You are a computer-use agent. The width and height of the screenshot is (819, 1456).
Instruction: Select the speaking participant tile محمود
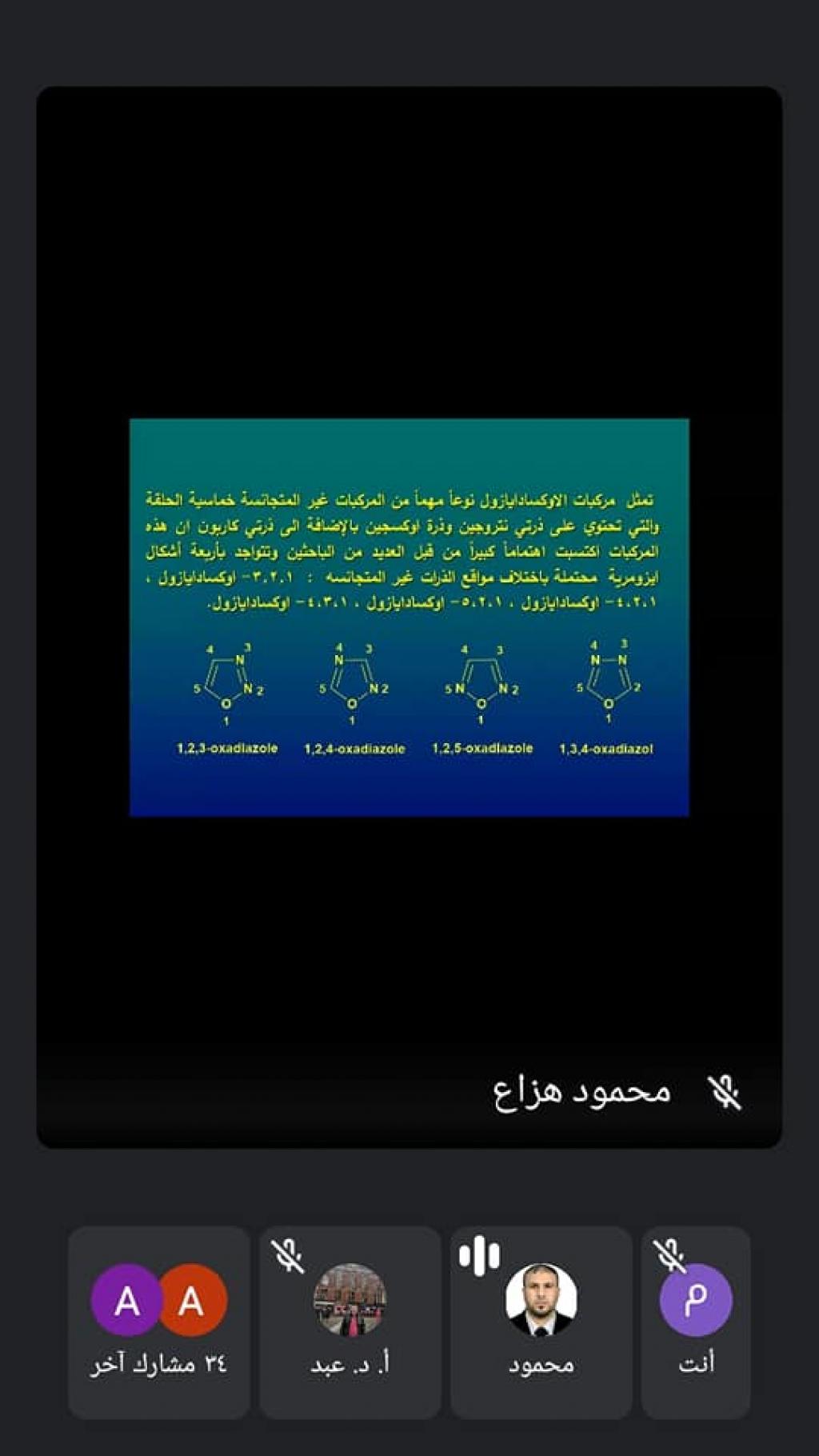(541, 1322)
